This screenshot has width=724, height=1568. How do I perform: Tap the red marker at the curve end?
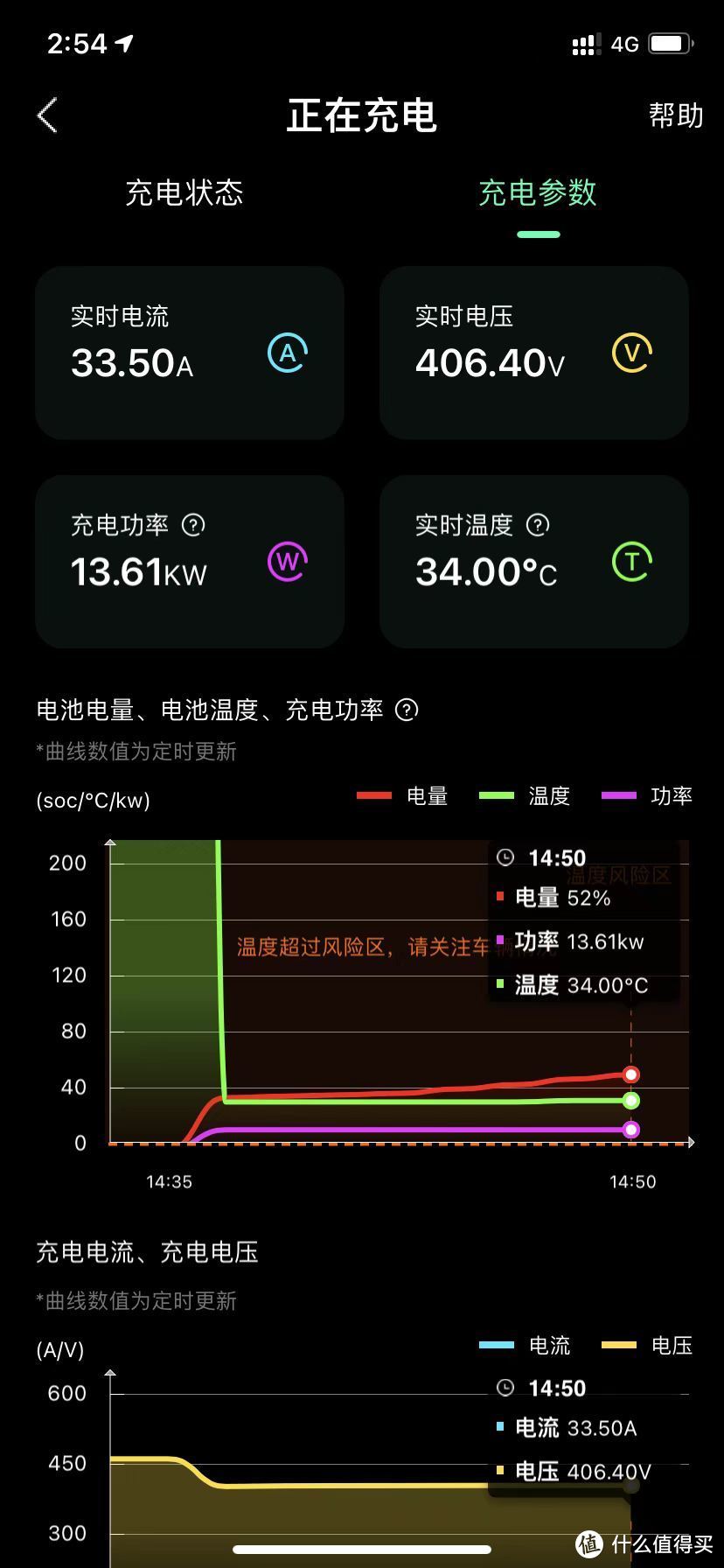click(630, 1074)
